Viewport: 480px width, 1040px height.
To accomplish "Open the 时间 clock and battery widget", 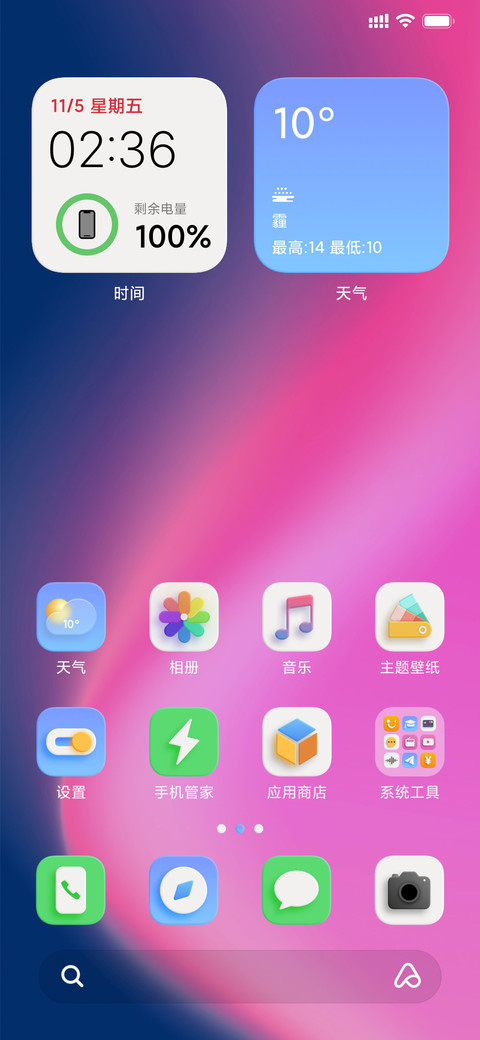I will click(x=129, y=175).
